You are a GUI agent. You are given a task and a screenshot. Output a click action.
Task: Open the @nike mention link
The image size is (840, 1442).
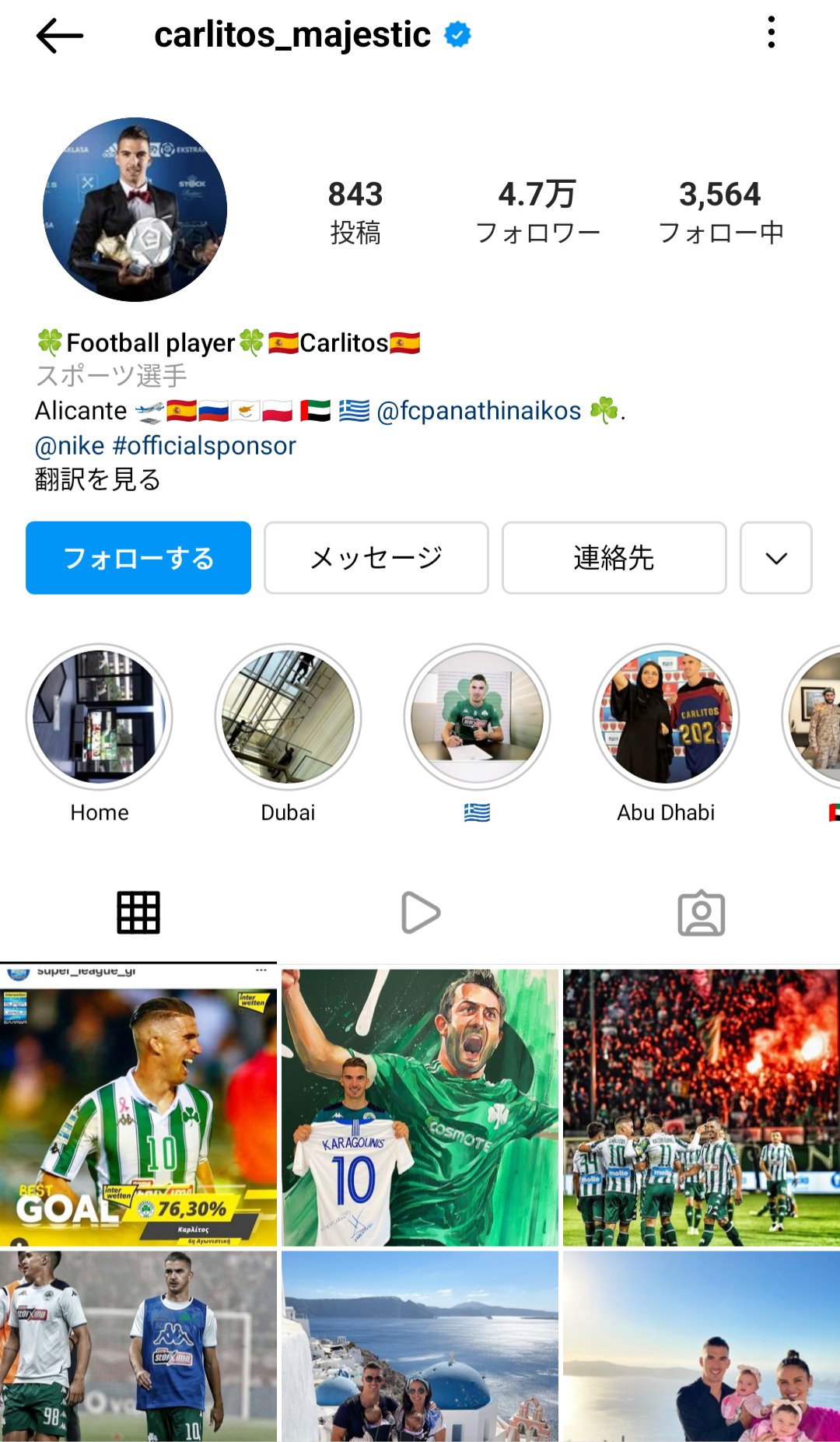pyautogui.click(x=69, y=445)
